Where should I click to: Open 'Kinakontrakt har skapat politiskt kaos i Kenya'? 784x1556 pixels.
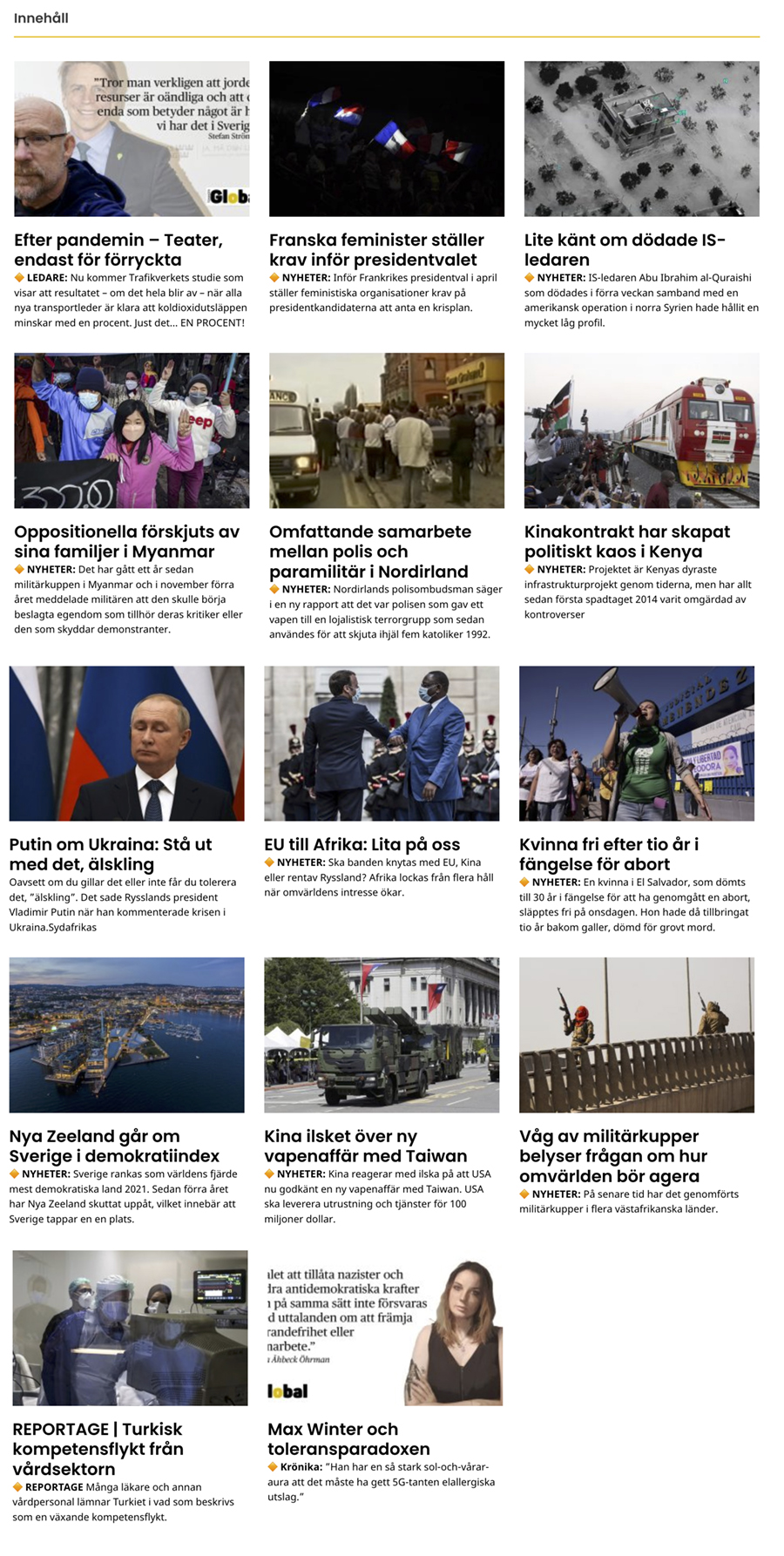[x=626, y=541]
